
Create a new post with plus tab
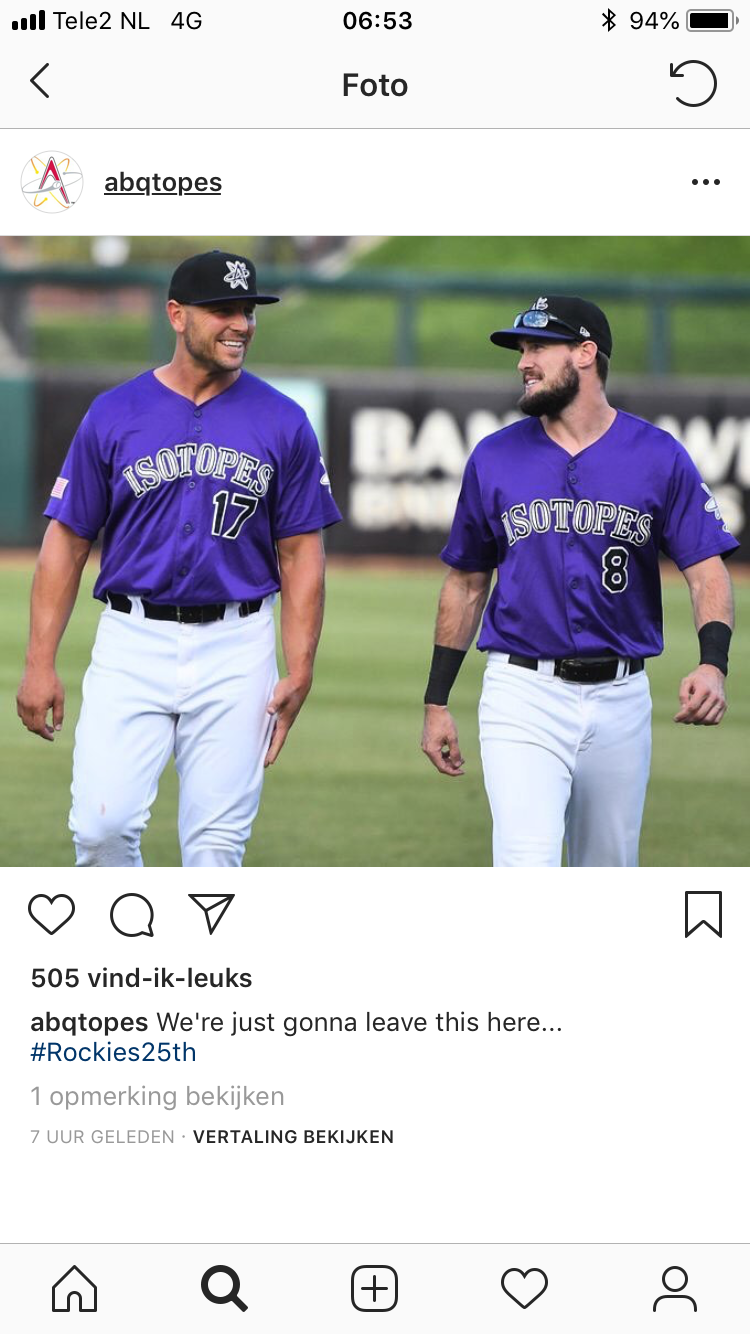(375, 1289)
